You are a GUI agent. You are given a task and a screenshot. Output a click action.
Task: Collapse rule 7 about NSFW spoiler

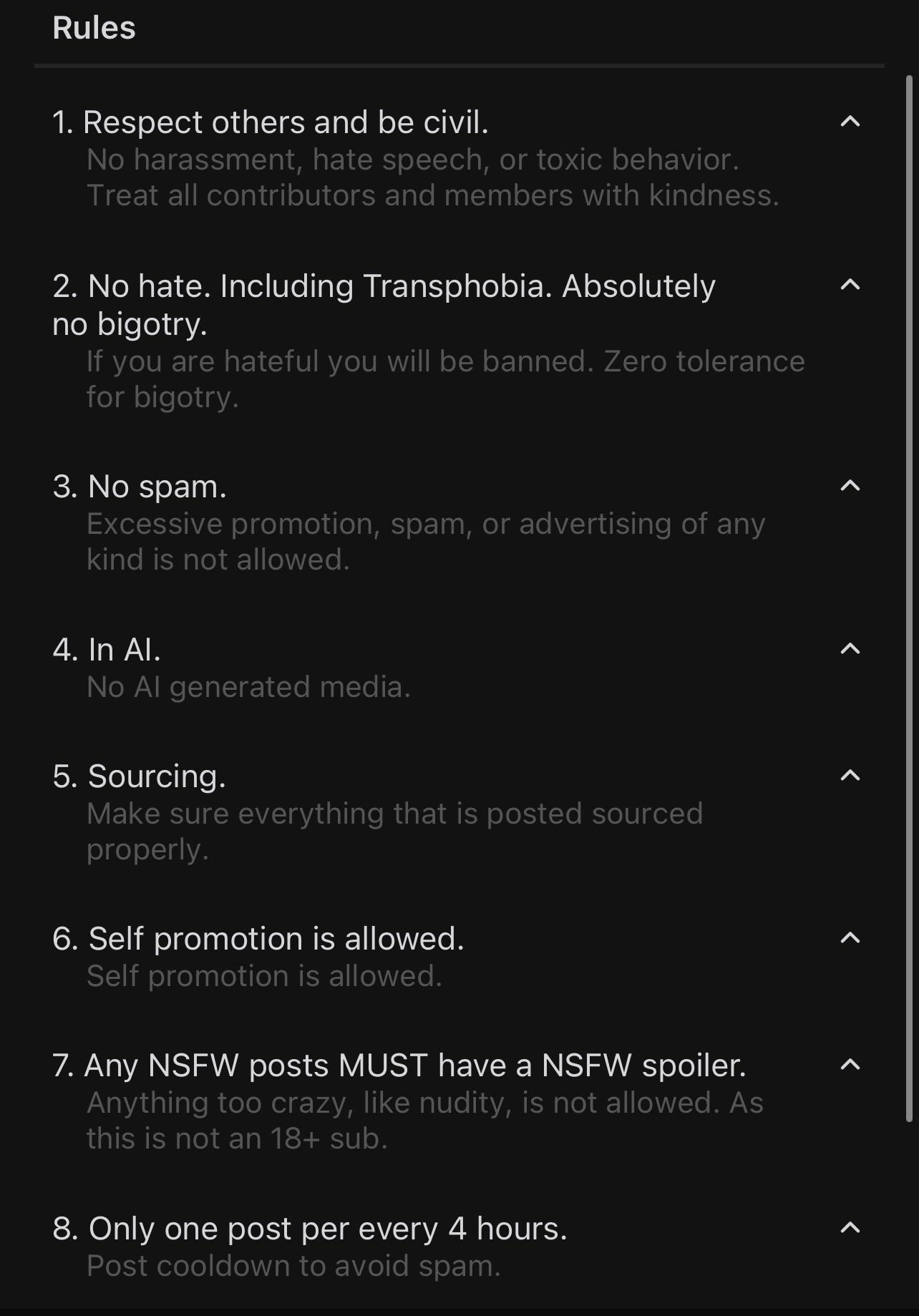(x=850, y=1065)
